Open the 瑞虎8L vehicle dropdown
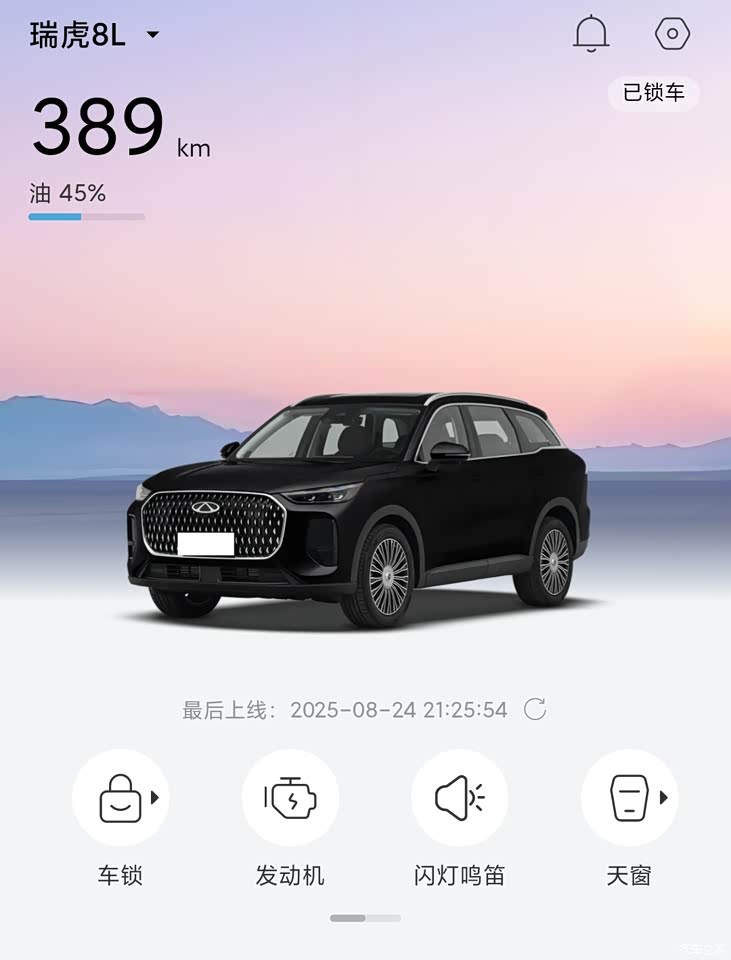 (96, 36)
